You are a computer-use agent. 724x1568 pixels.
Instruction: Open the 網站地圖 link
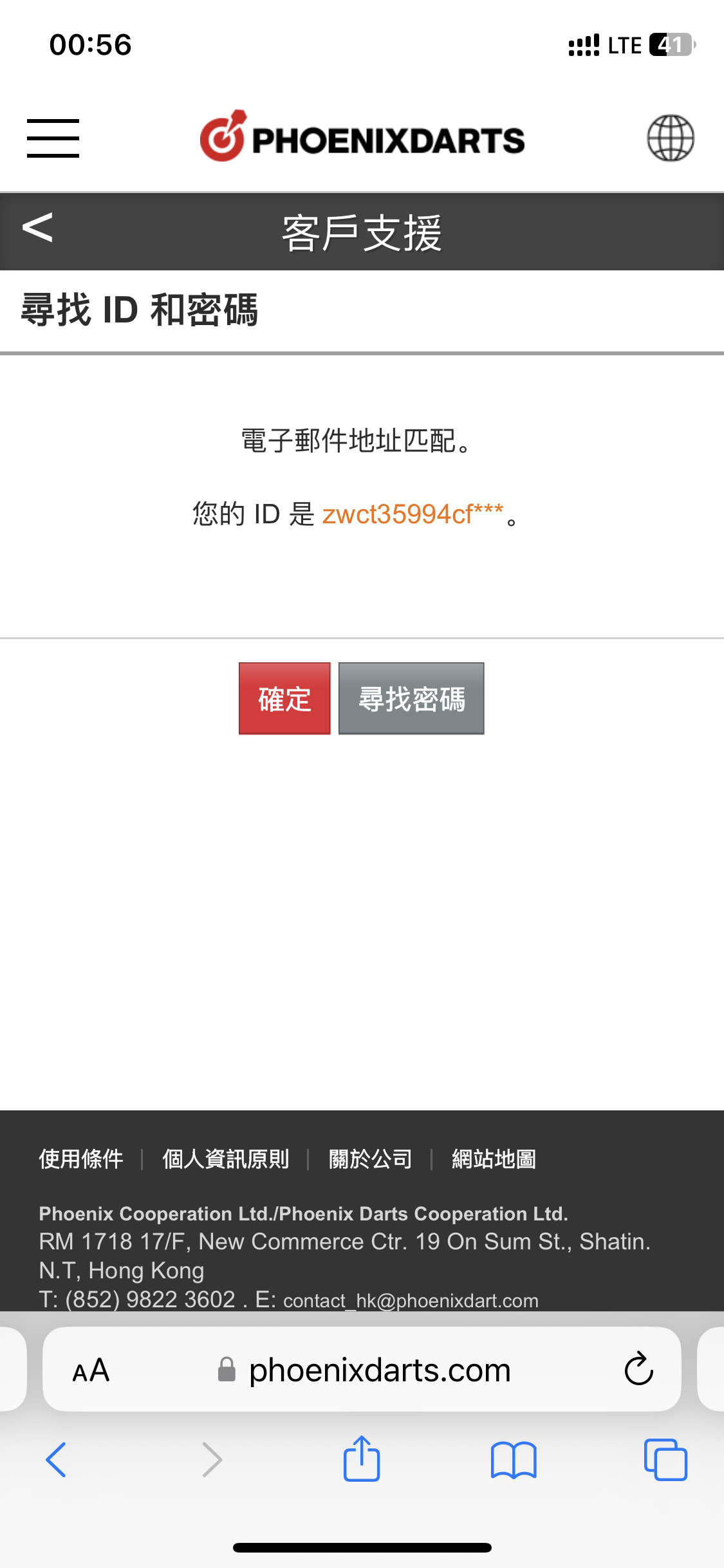[x=494, y=1159]
